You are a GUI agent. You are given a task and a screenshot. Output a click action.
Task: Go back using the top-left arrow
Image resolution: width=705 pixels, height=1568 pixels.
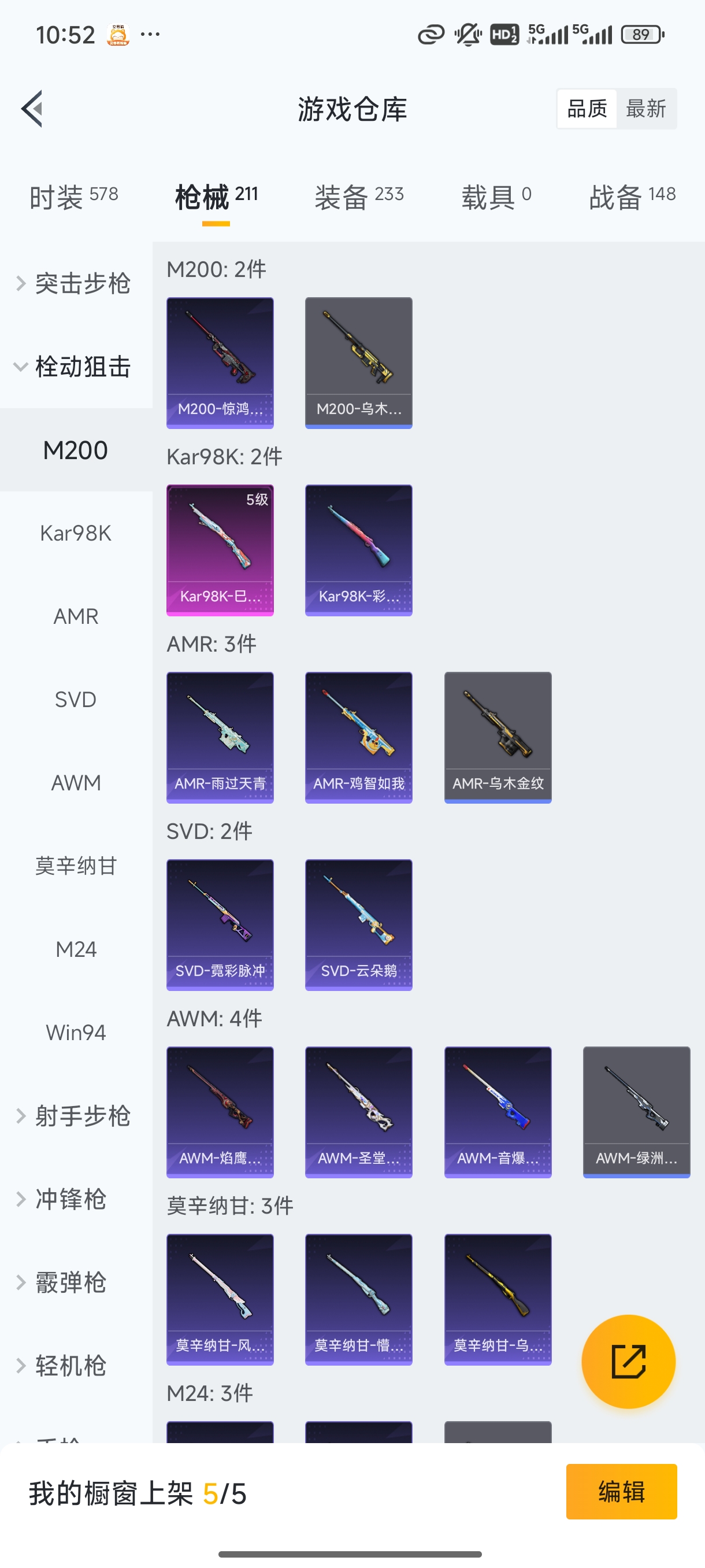[32, 109]
